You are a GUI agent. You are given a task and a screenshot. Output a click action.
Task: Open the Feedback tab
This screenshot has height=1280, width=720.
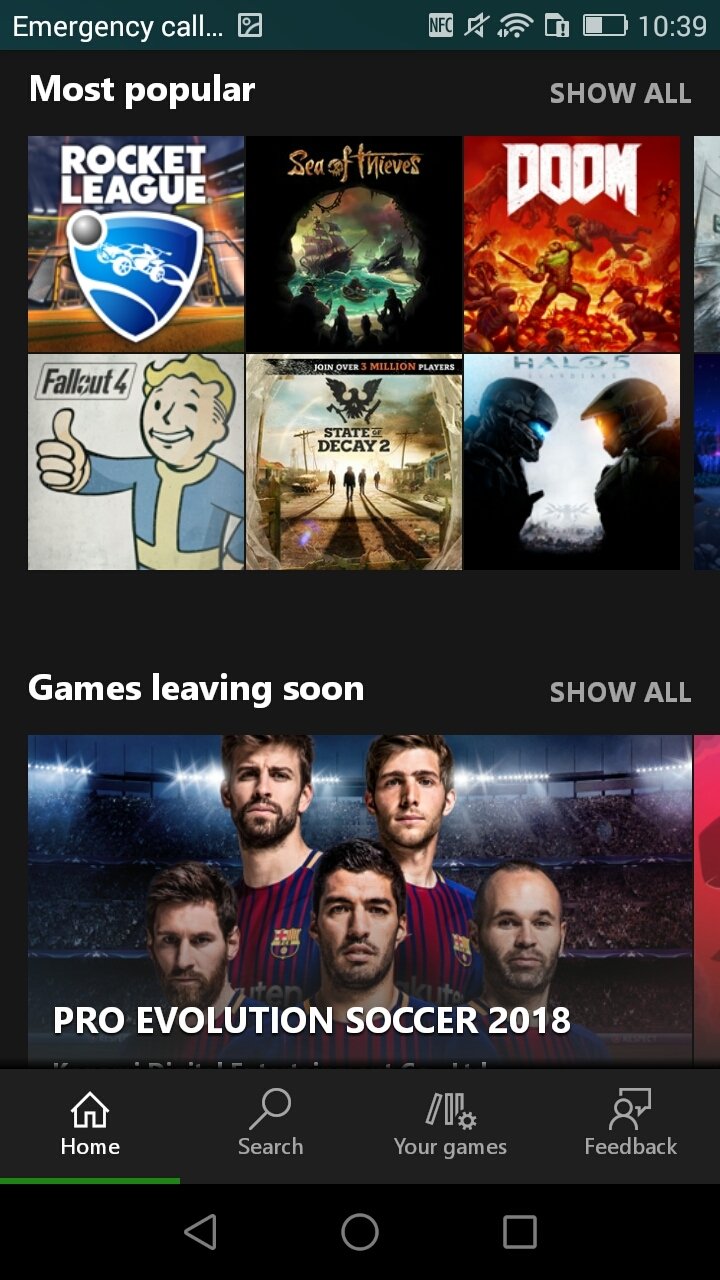[x=630, y=1125]
